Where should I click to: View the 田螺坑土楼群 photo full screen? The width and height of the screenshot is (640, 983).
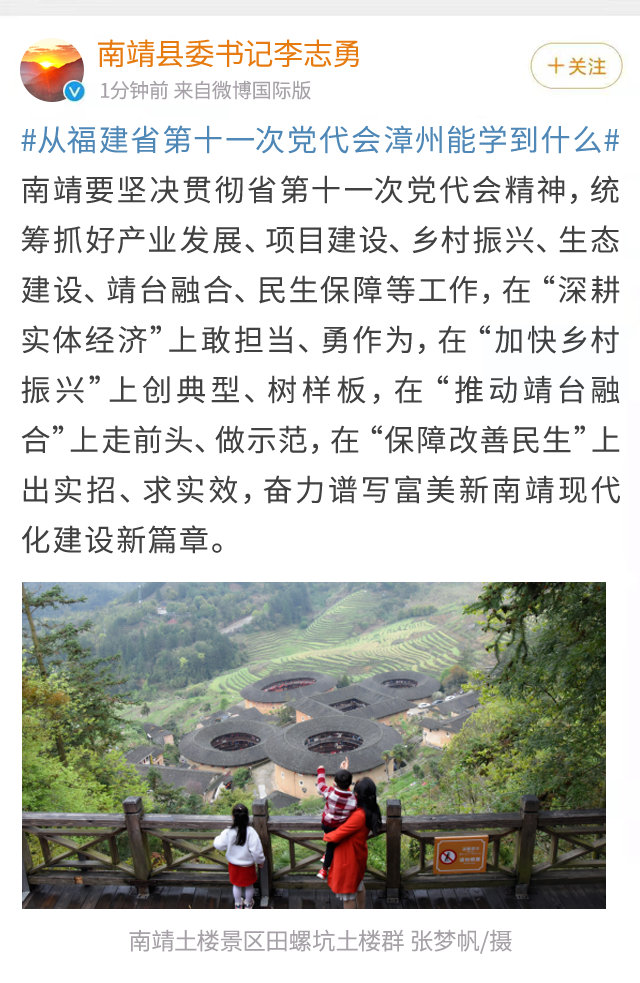pyautogui.click(x=314, y=745)
